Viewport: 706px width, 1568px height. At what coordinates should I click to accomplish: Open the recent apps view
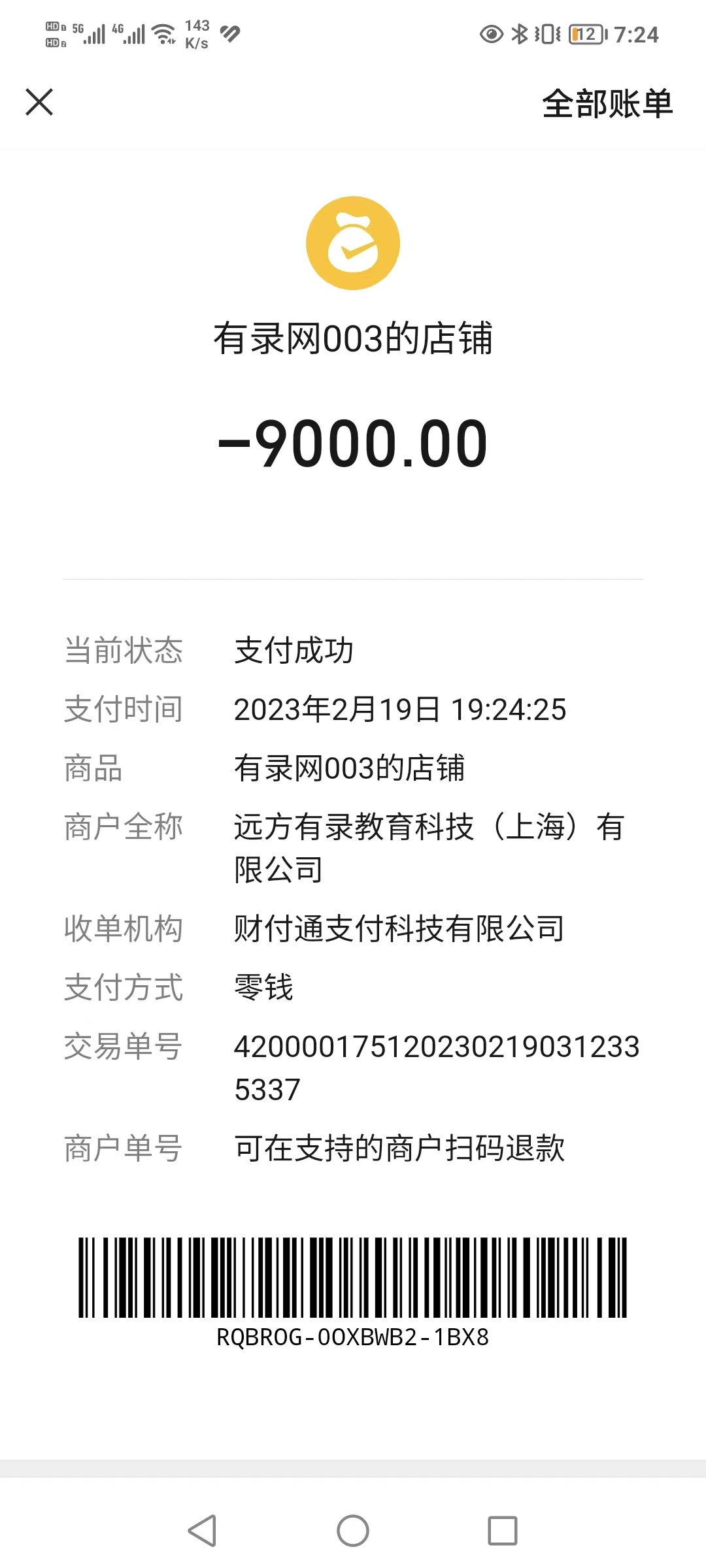(x=502, y=1531)
